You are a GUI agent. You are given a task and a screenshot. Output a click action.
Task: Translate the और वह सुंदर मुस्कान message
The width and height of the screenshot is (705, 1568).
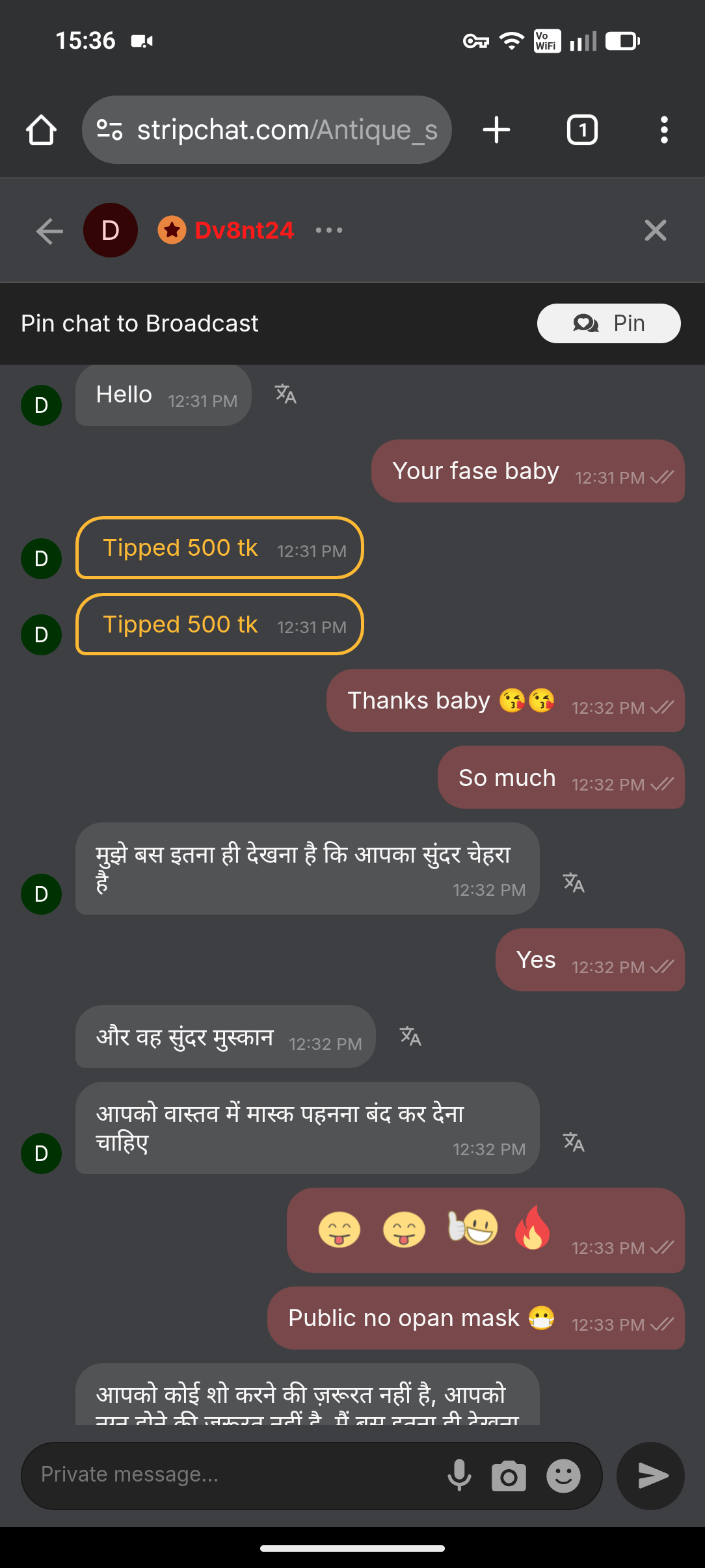(x=410, y=1036)
